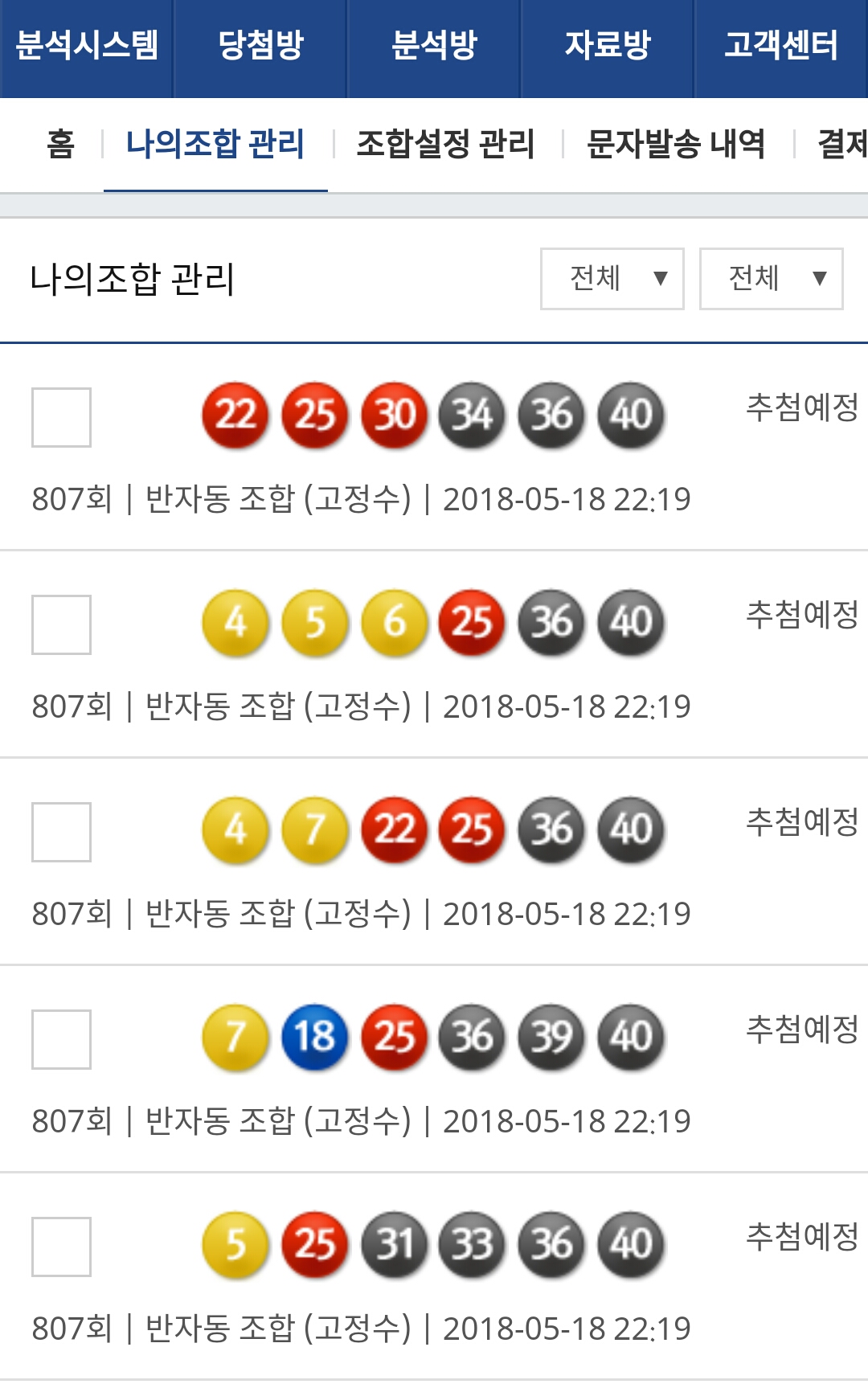The width and height of the screenshot is (868, 1384).
Task: Check the box for combination 22 25 30 34 36 40
Action: point(61,417)
